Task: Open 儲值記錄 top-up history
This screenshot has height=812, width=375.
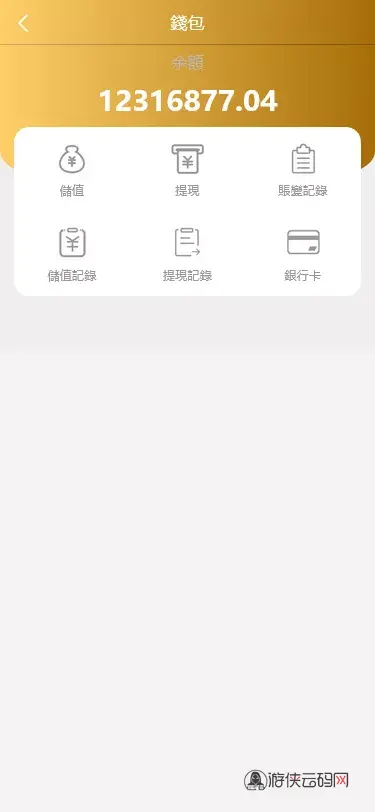Action: pyautogui.click(x=72, y=255)
